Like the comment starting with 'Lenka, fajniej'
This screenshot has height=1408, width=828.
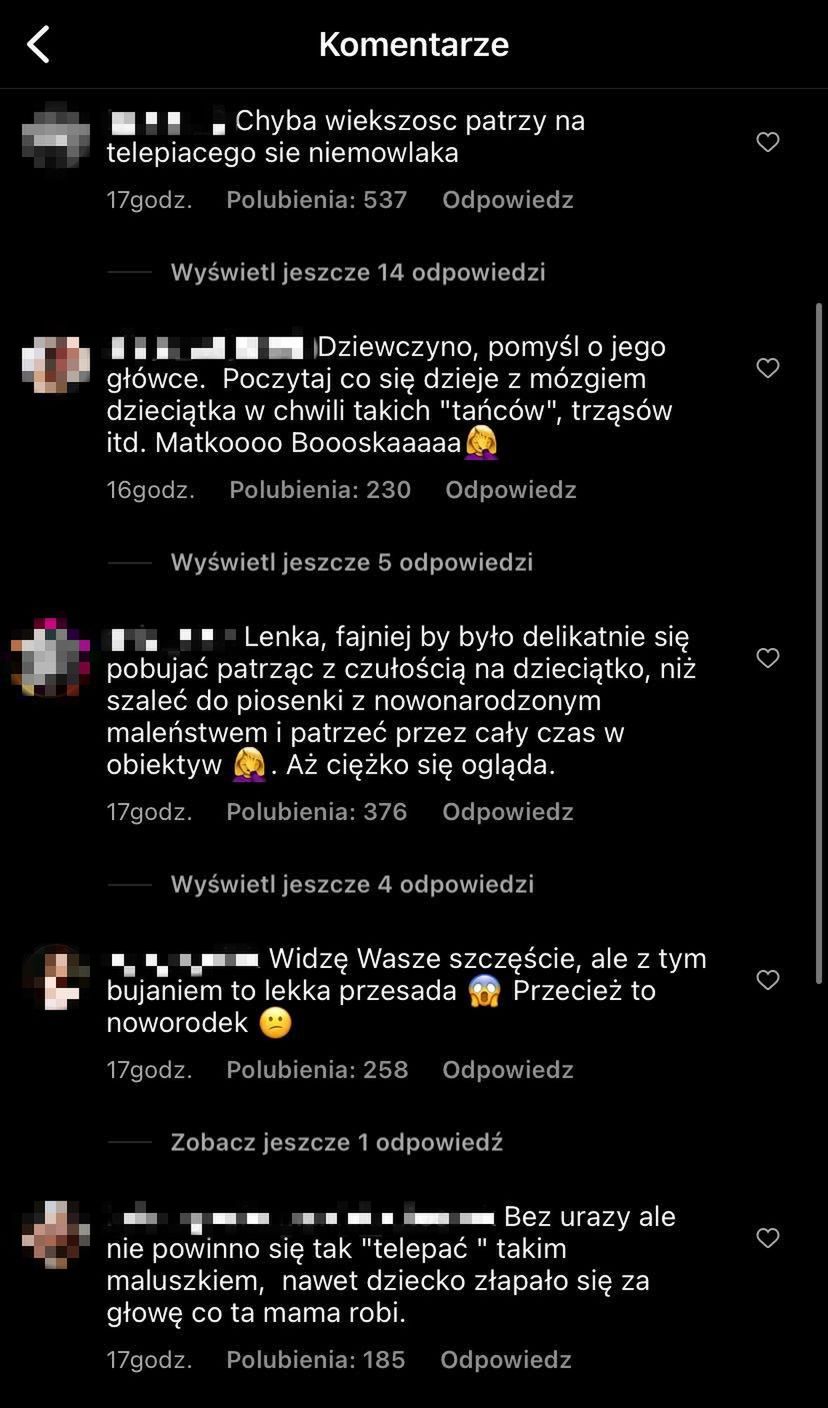767,658
